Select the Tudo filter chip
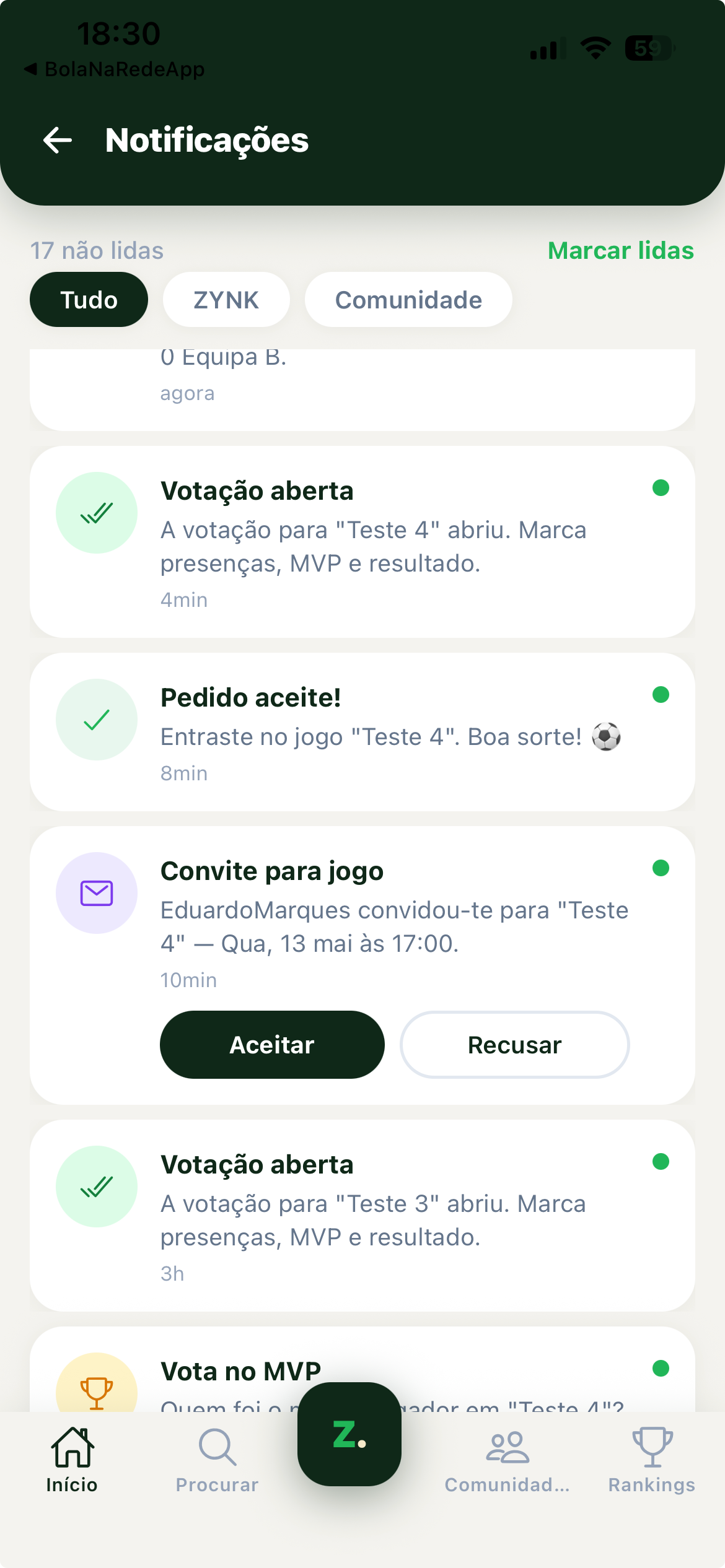 tap(89, 300)
